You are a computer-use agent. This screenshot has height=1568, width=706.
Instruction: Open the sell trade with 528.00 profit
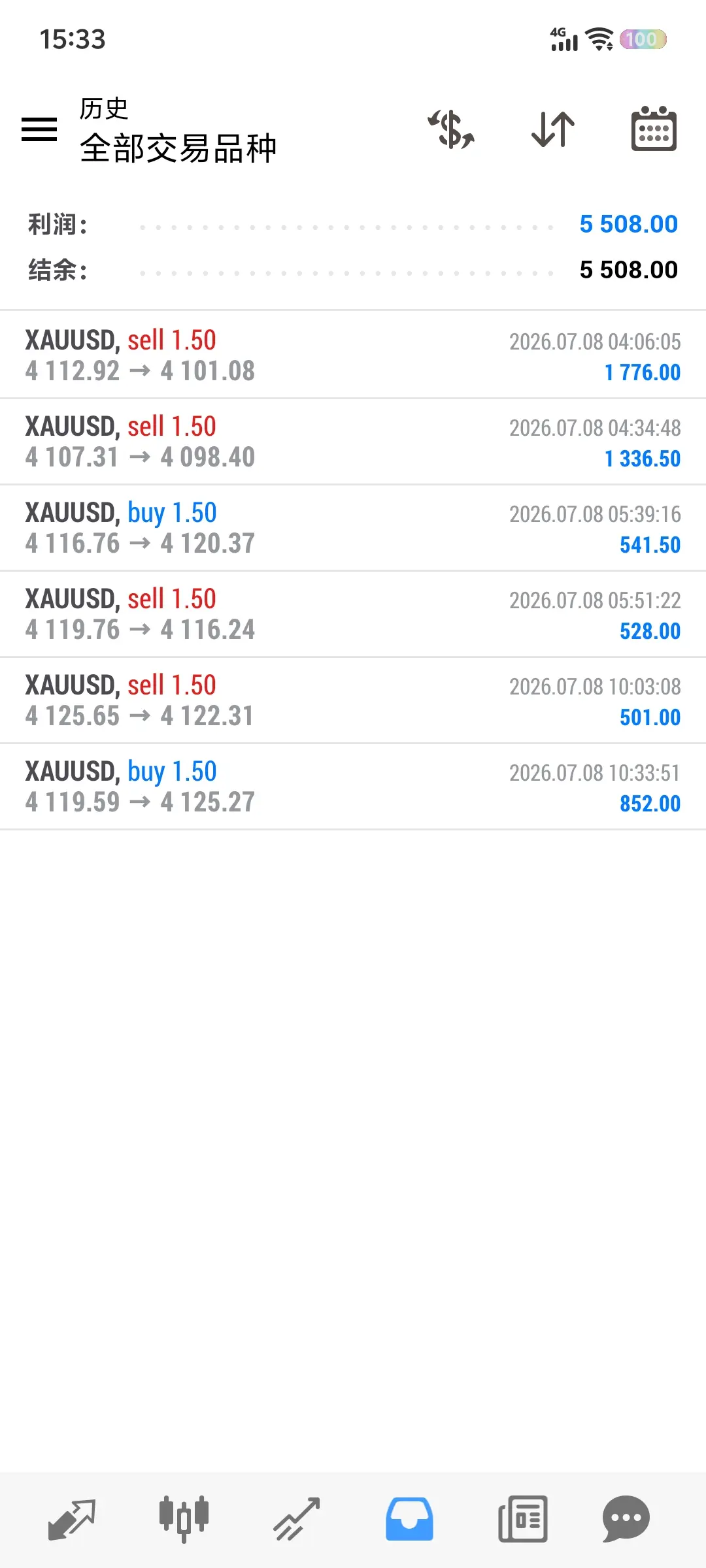[353, 613]
